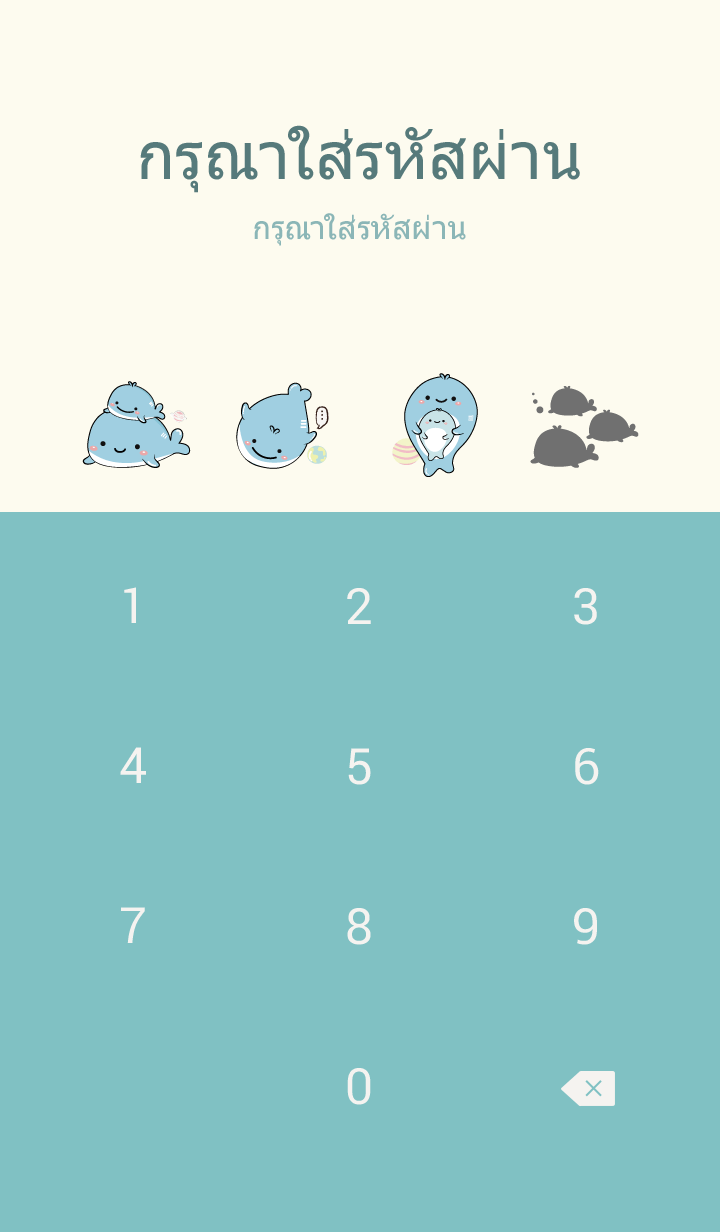Screen dimensions: 720x1232
Task: Tap keypad digit 6
Action: tap(585, 767)
